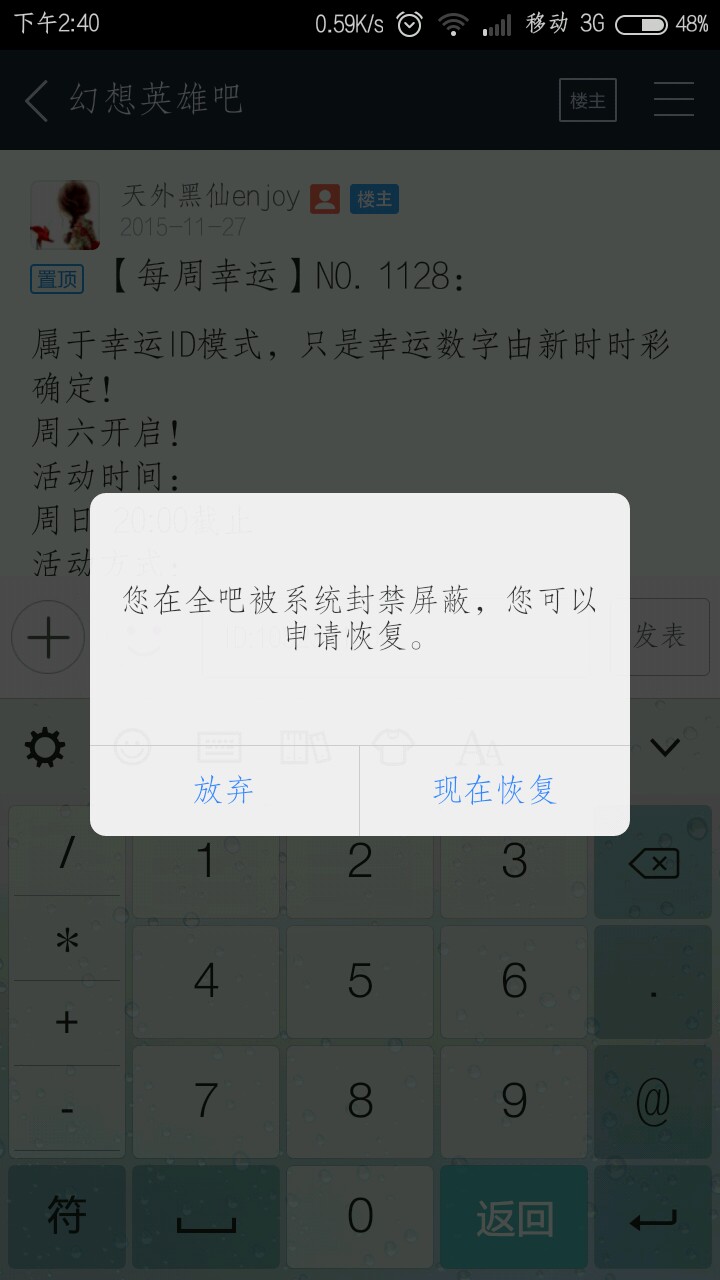Tap the 发表 post button

[x=661, y=636]
